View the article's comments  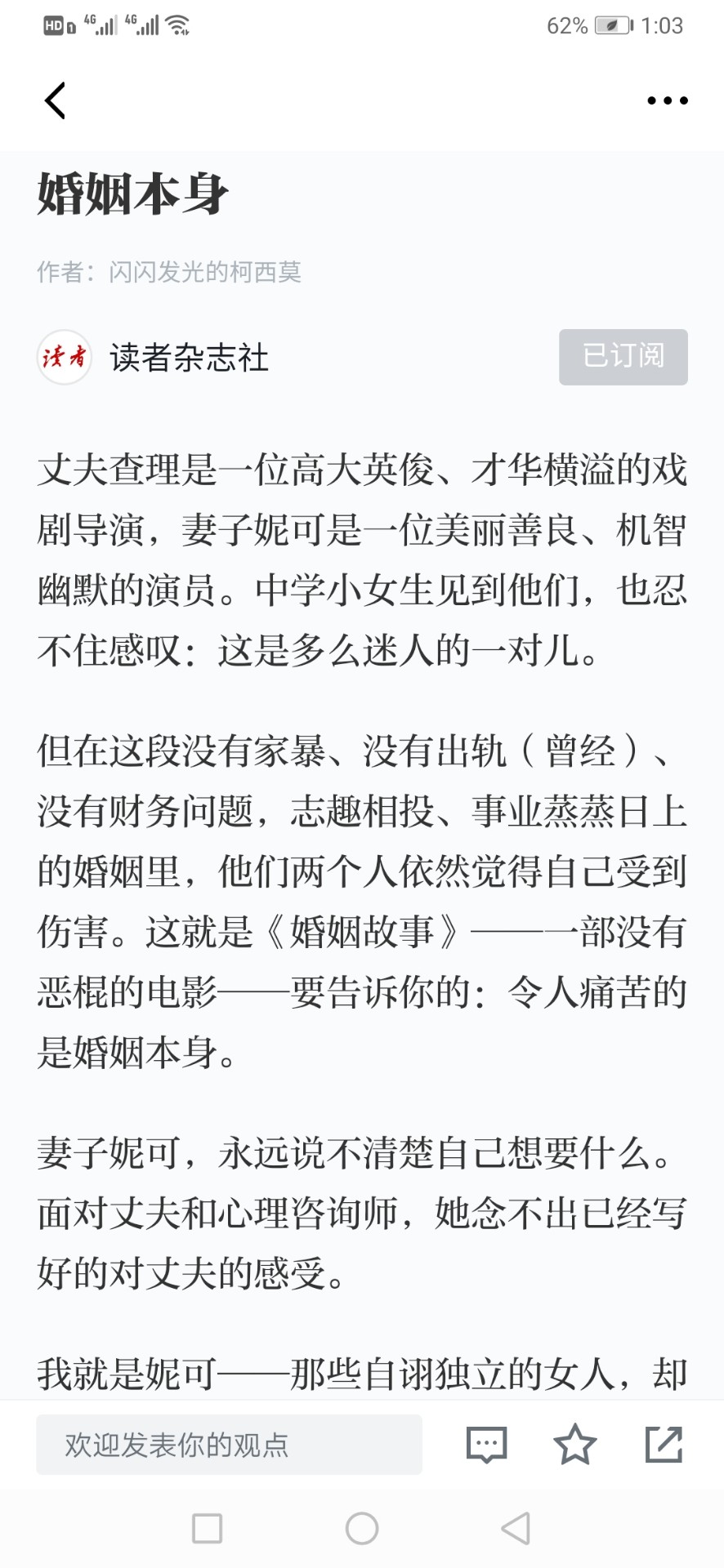click(x=486, y=1445)
